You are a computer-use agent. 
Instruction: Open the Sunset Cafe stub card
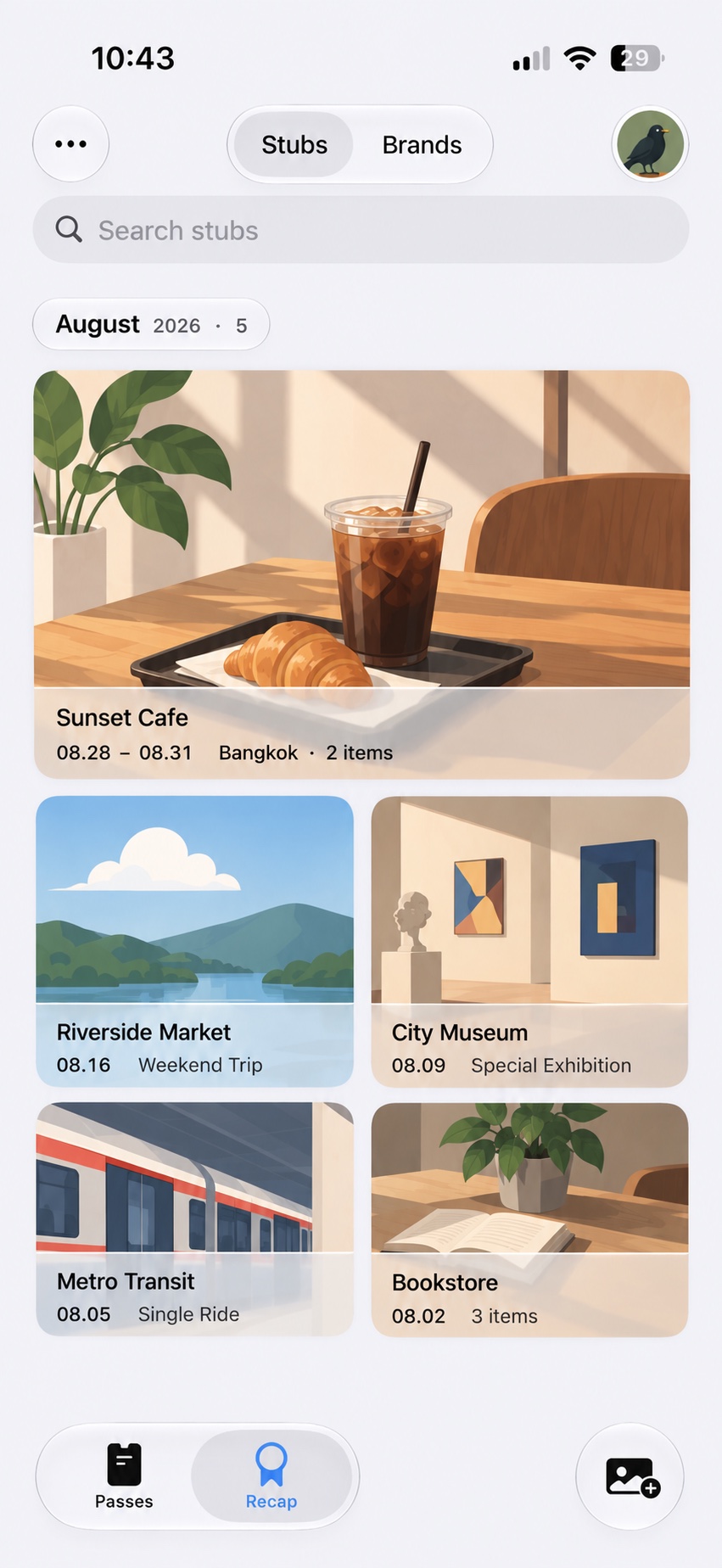click(361, 574)
